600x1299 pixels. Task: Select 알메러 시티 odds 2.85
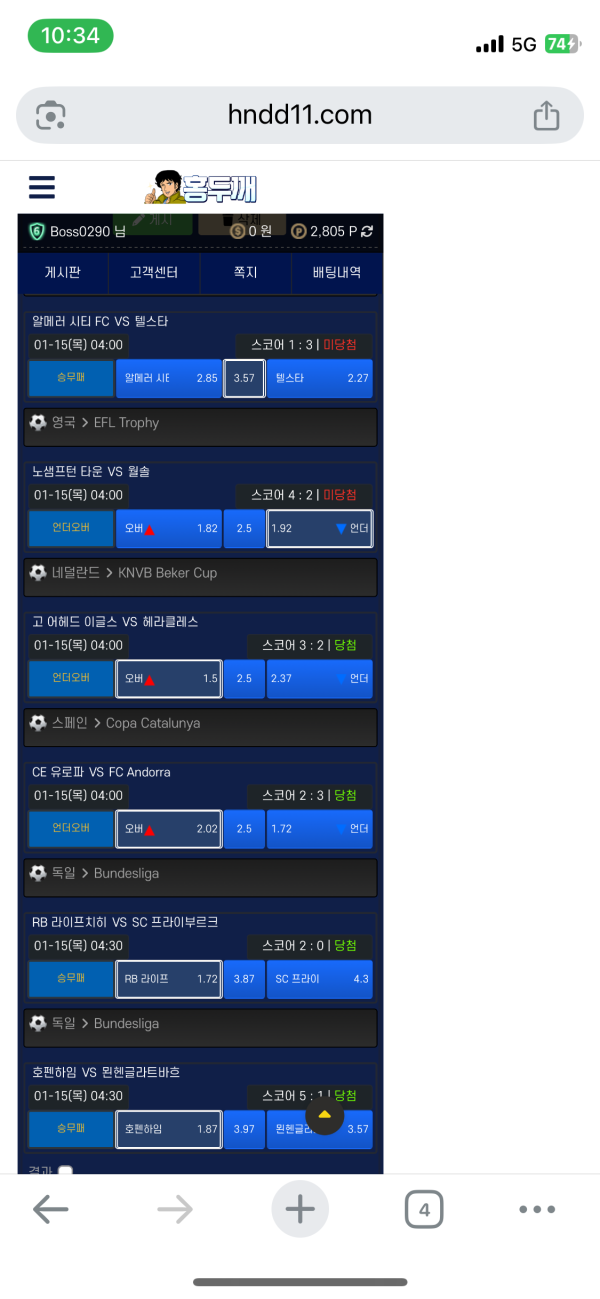coord(168,379)
